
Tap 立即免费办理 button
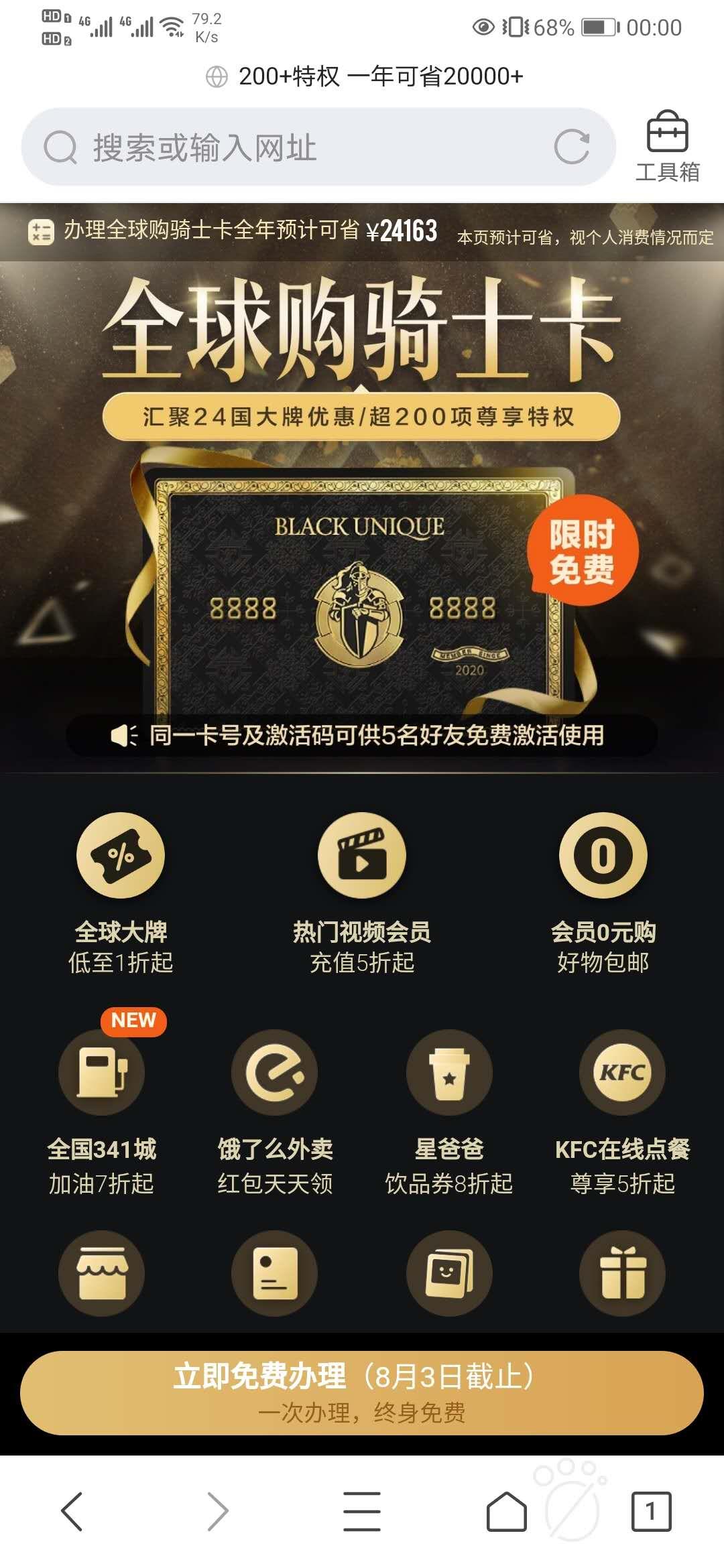362,1392
